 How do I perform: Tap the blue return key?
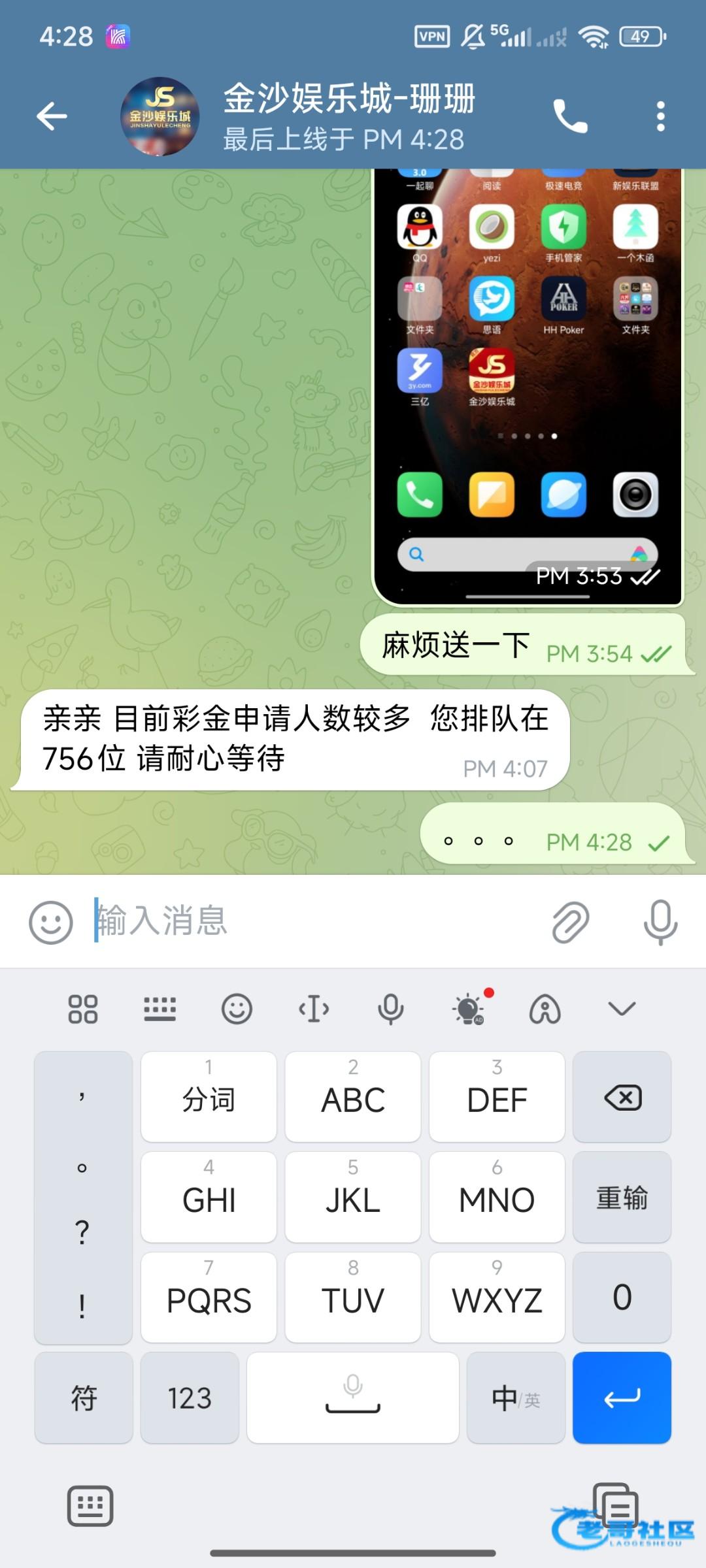[x=622, y=1397]
